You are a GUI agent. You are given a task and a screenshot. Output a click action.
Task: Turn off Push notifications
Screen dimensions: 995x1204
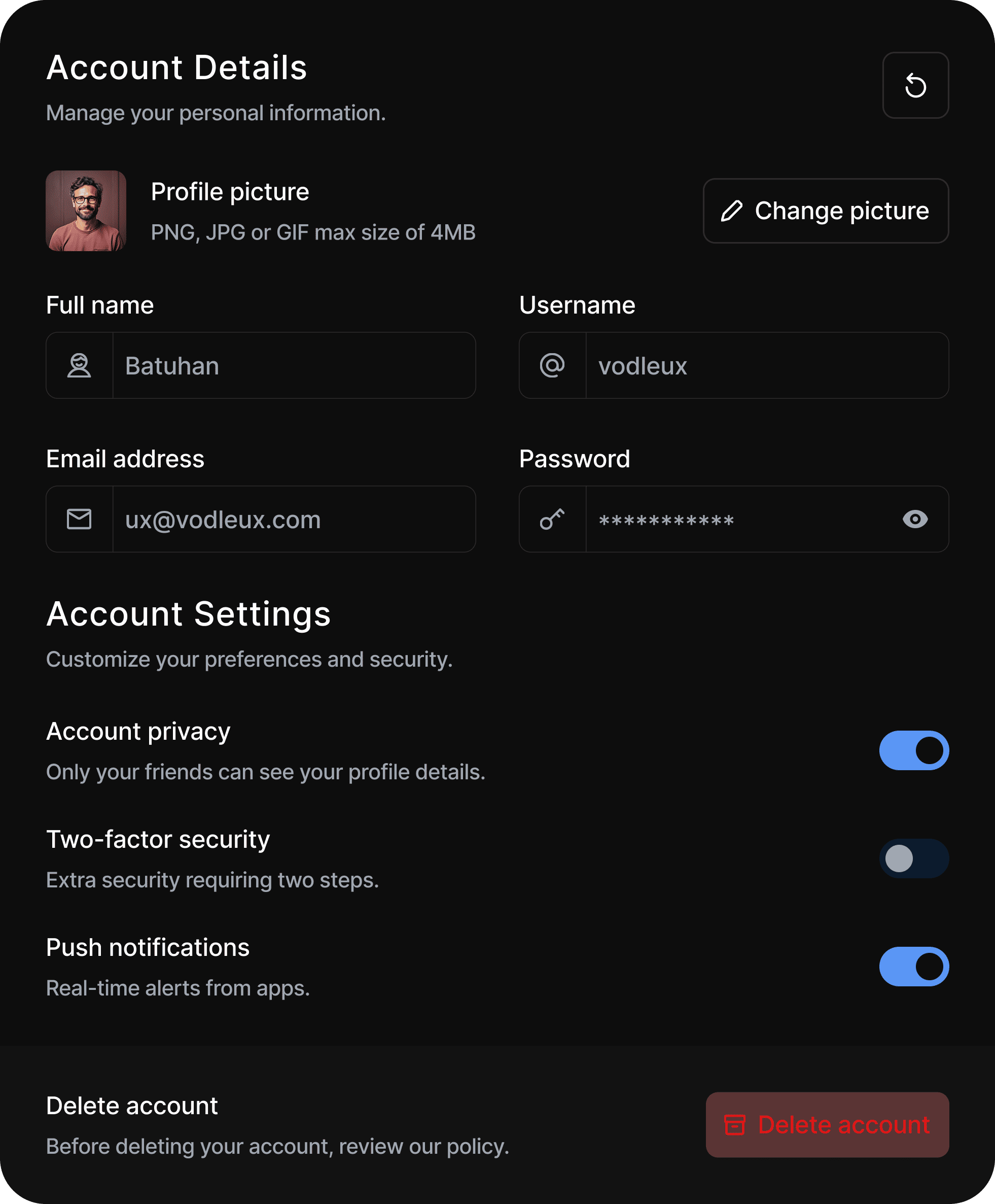pos(914,967)
